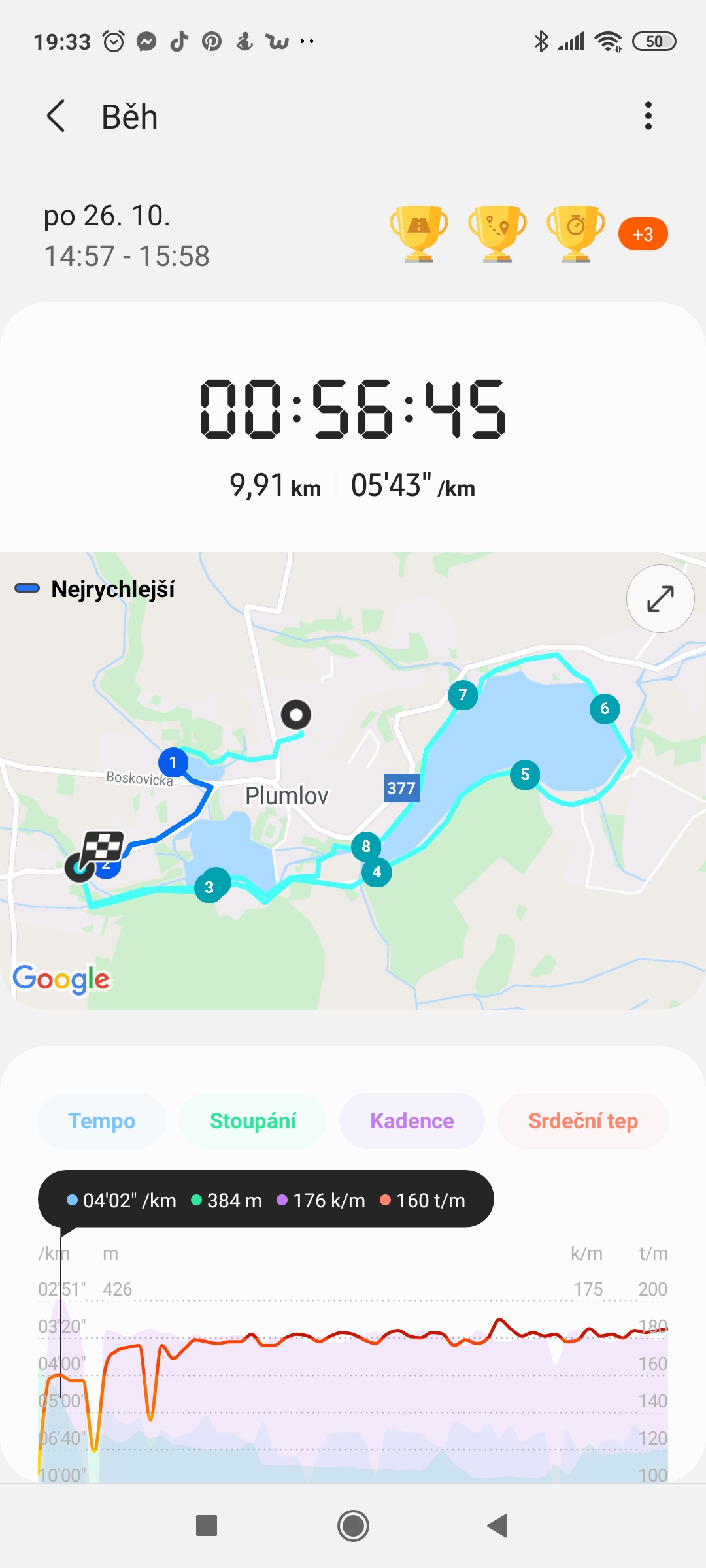Toggle the Srdeční tep chart chip
Screen dimensions: 706x1568
583,1121
